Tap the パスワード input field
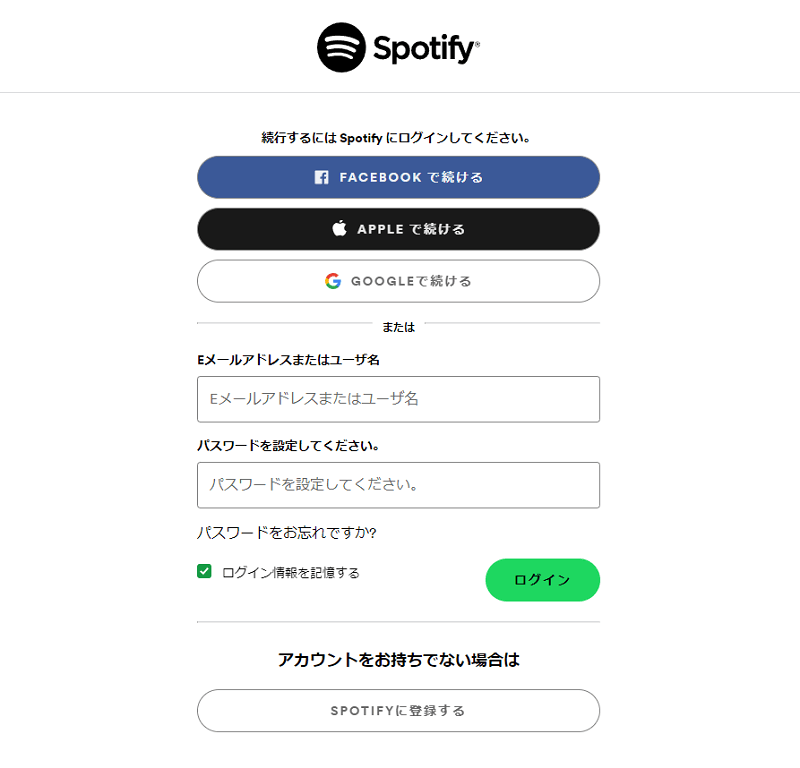800x768 pixels. point(398,485)
